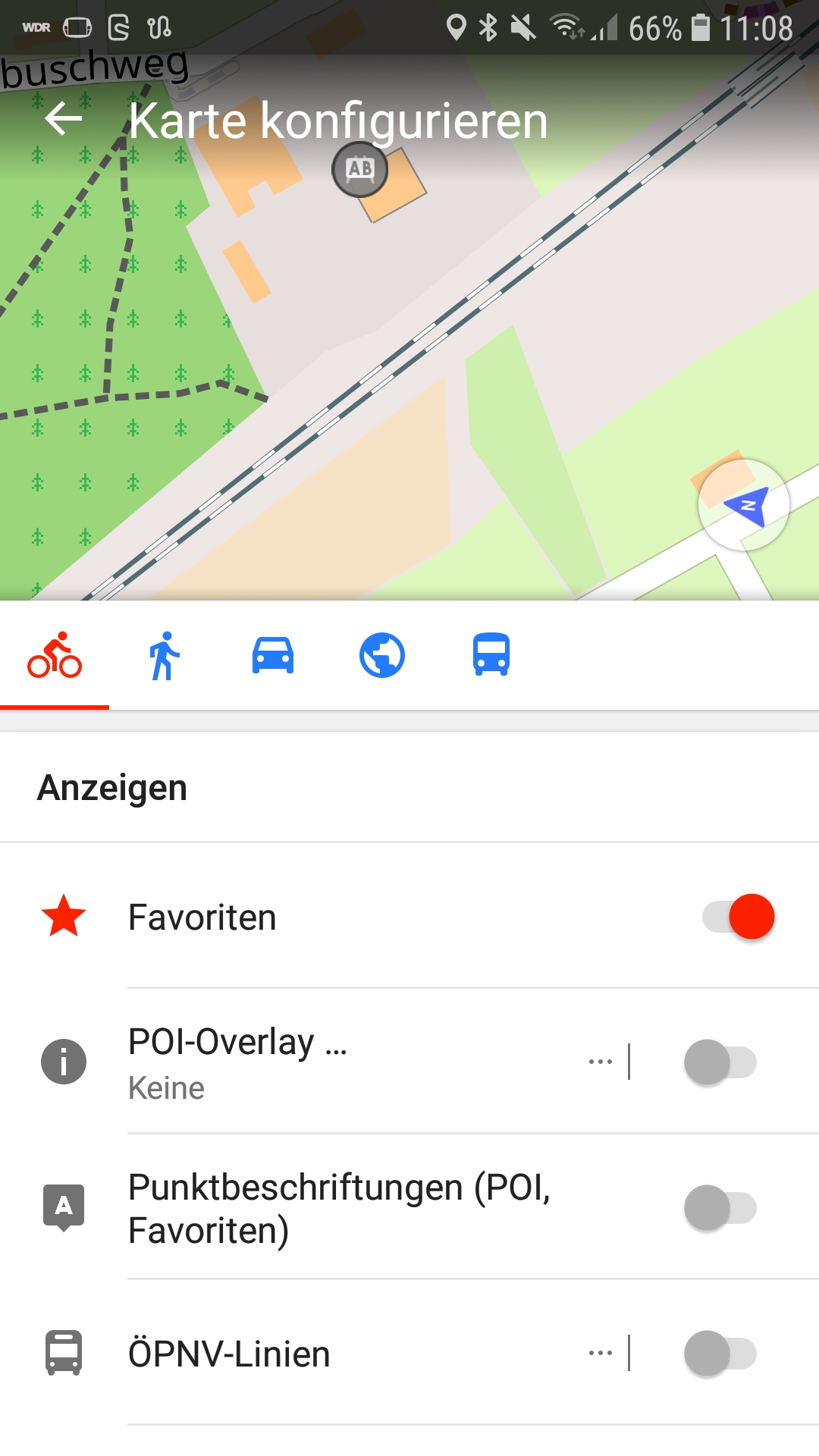Turn on ÖPNV-Linien

click(720, 1353)
